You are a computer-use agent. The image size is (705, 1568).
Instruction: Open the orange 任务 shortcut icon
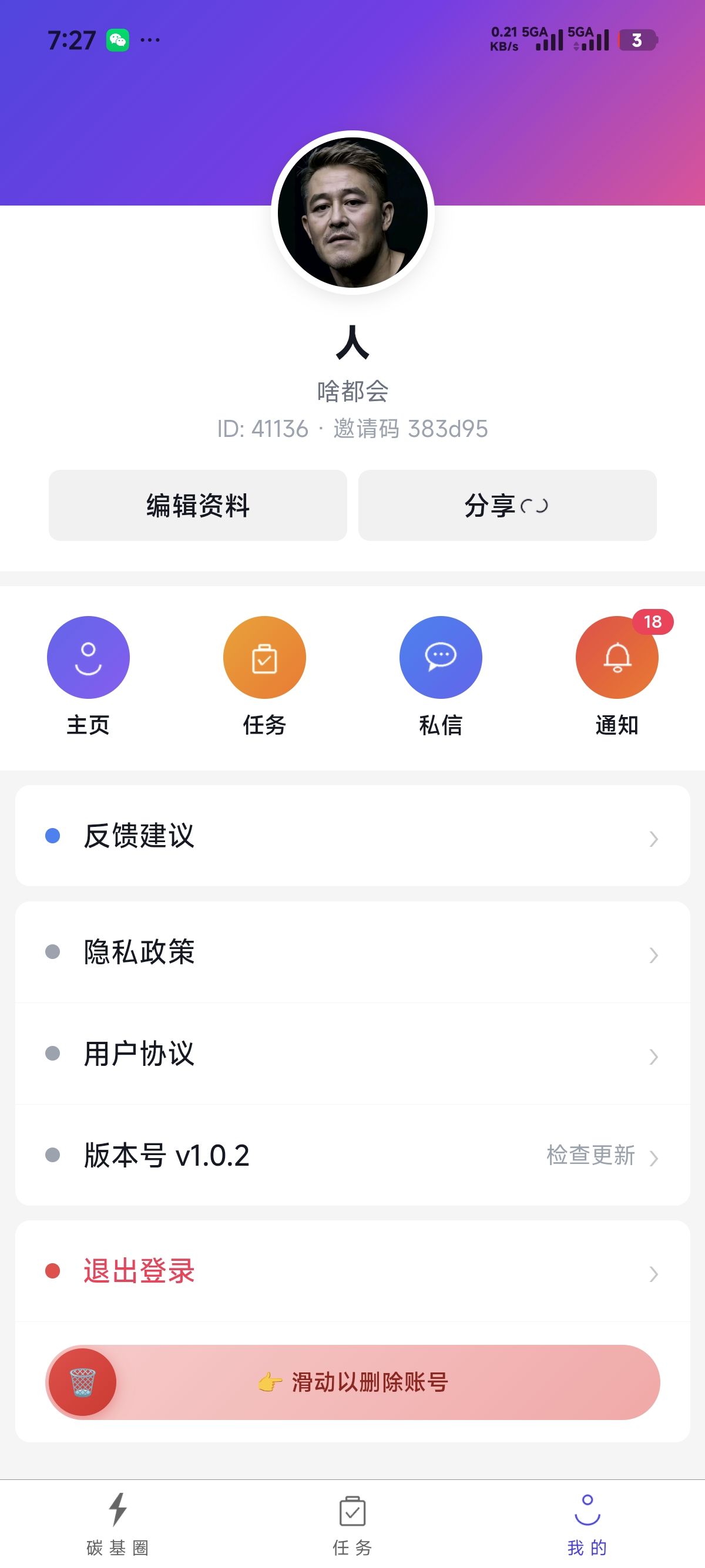[x=264, y=657]
